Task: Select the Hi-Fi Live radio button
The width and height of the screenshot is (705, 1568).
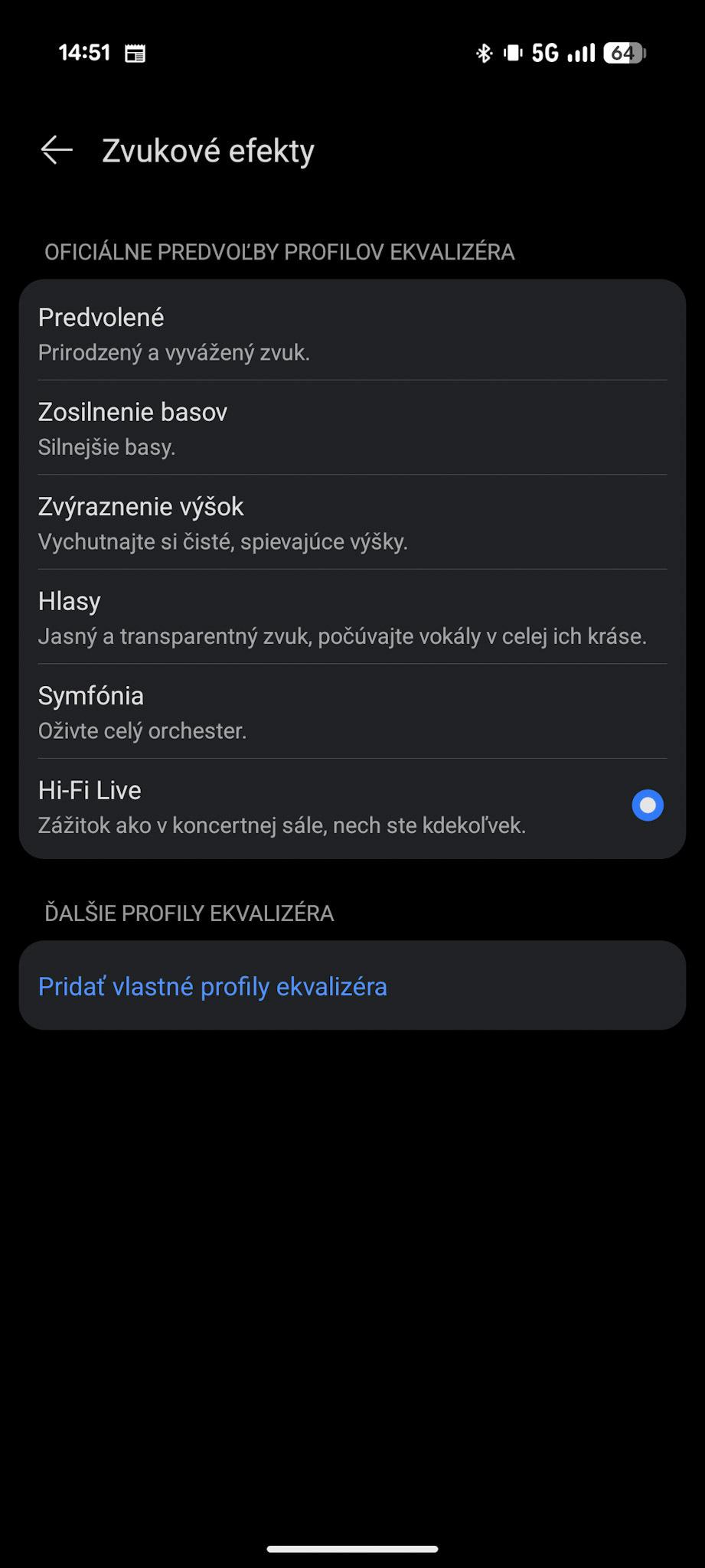Action: (647, 805)
